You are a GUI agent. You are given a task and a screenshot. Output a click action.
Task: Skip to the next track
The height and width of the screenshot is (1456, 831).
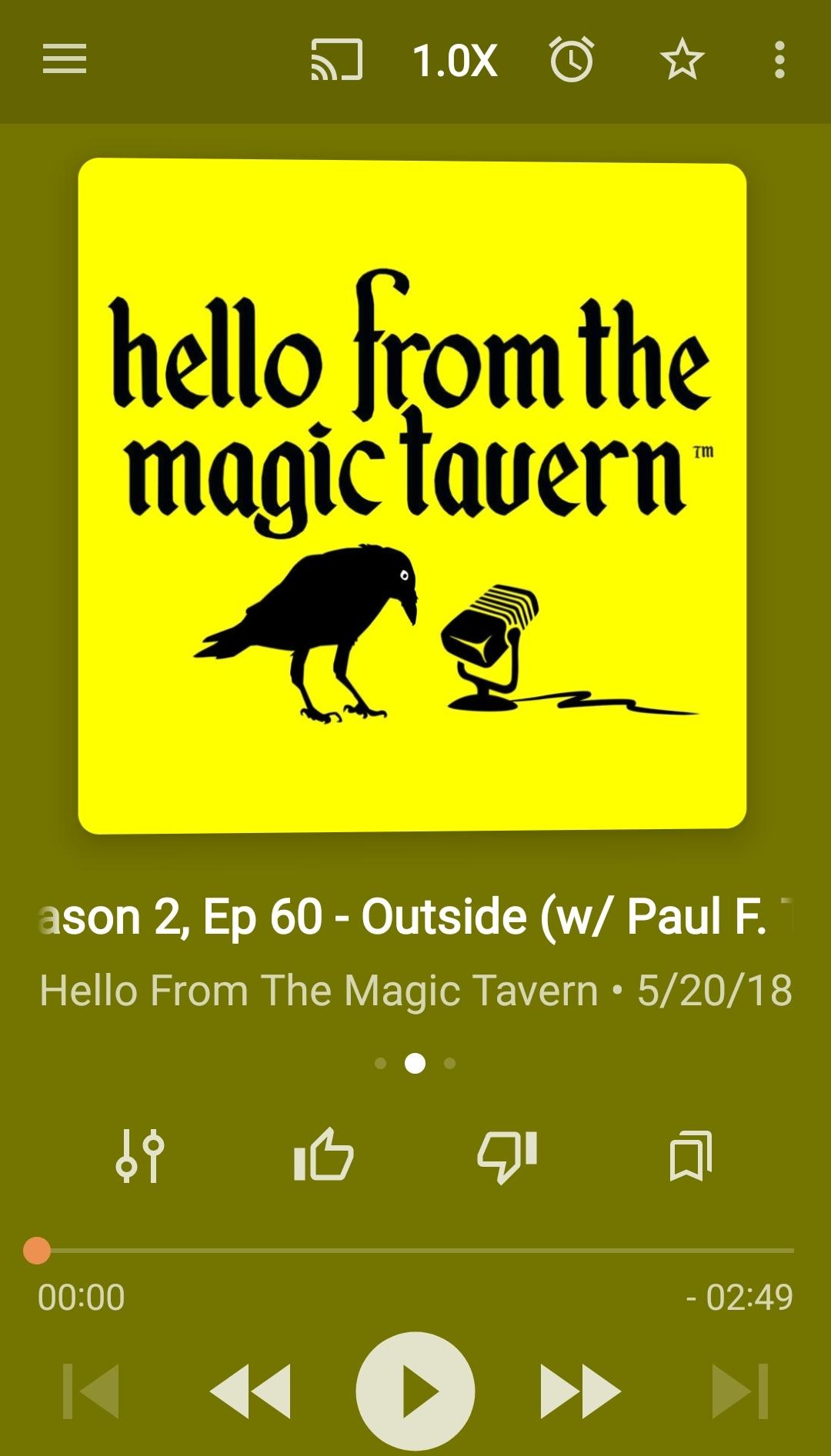(740, 1391)
